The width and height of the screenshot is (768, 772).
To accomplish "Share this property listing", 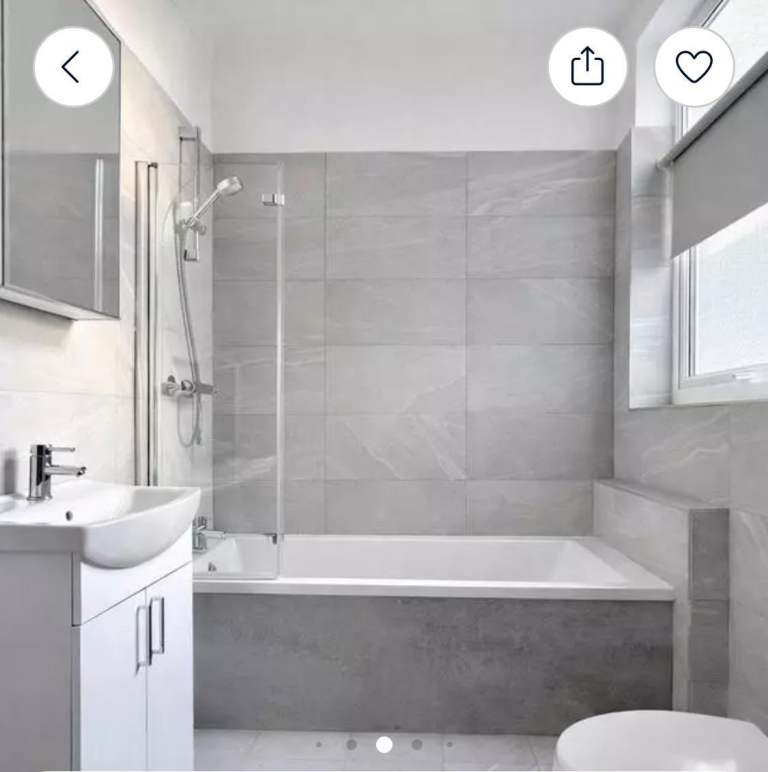I will tap(587, 67).
